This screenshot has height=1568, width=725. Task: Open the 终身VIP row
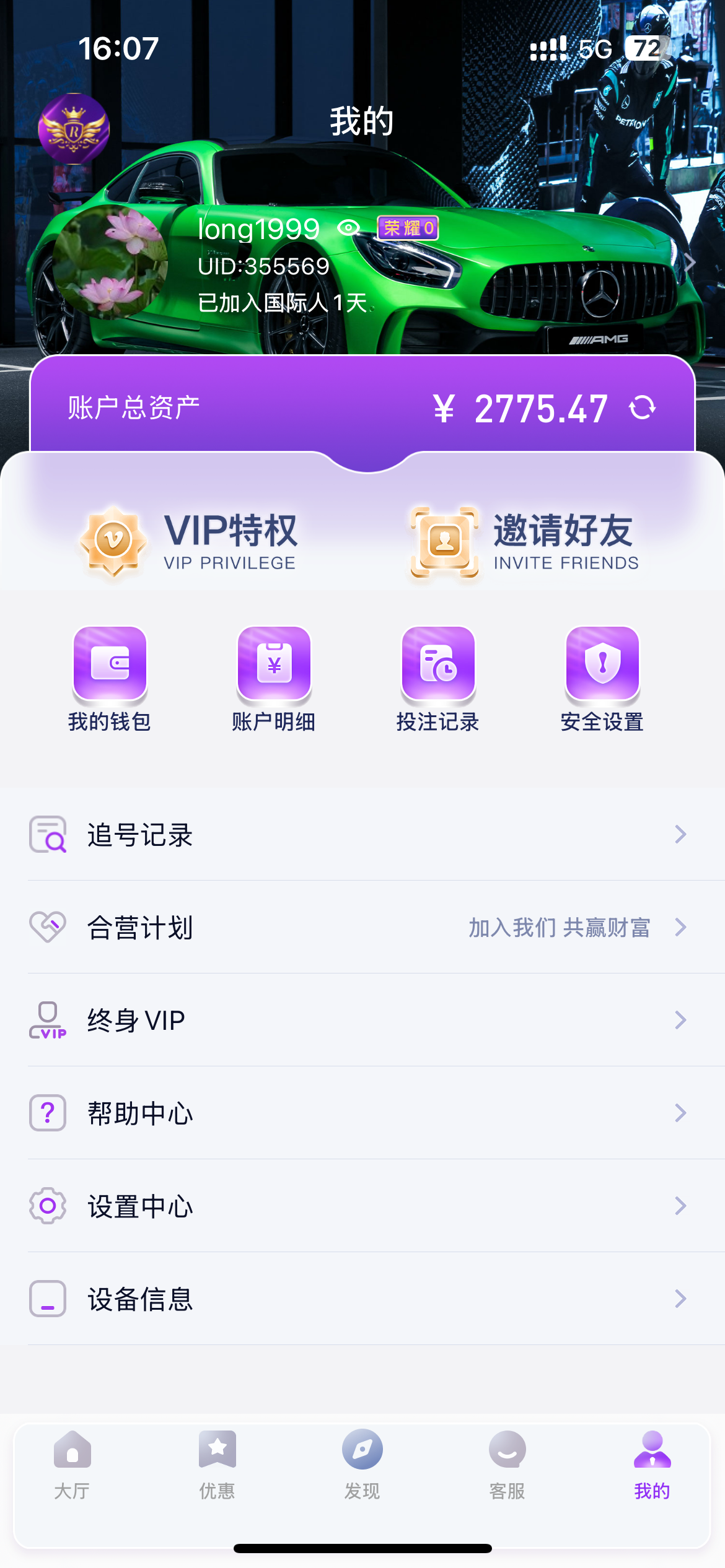coord(362,1020)
